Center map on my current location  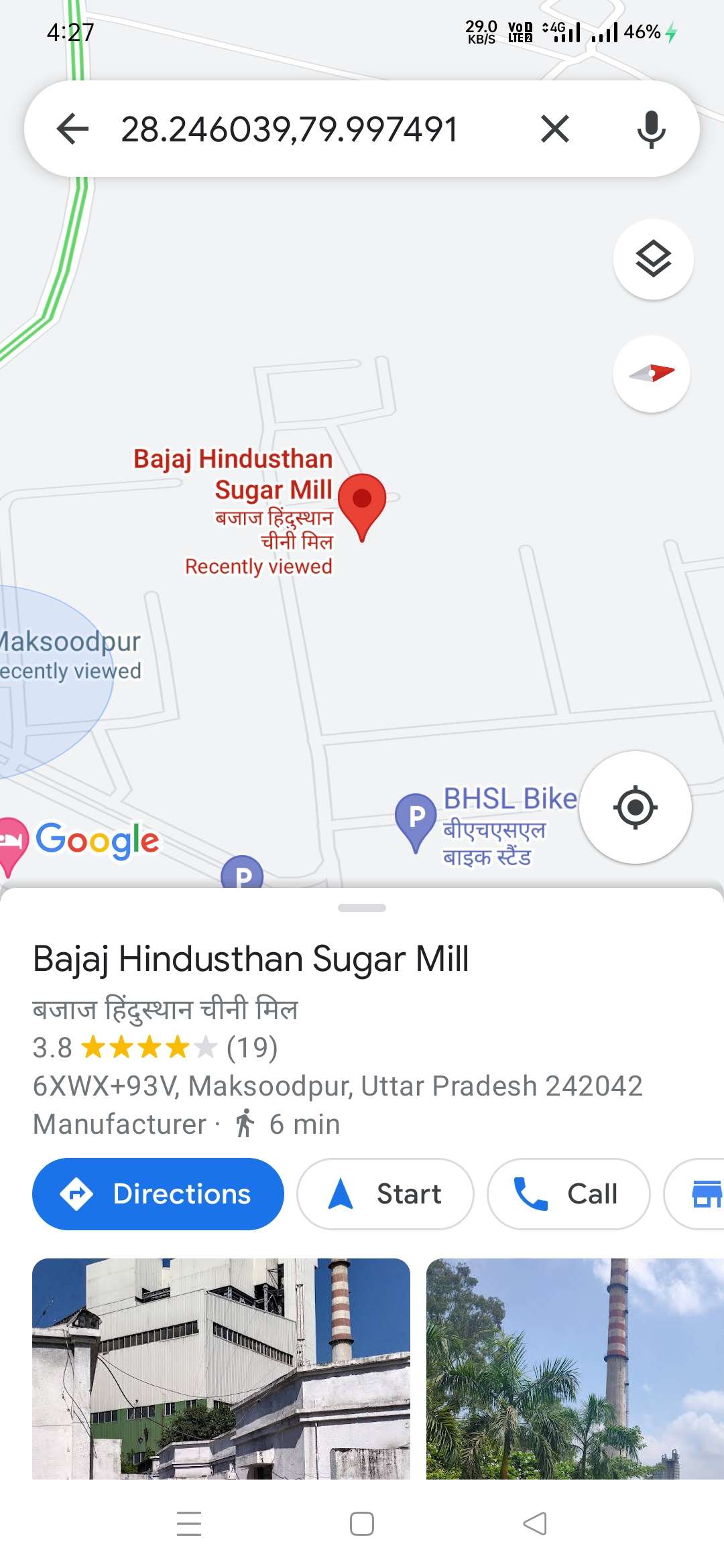tap(635, 807)
